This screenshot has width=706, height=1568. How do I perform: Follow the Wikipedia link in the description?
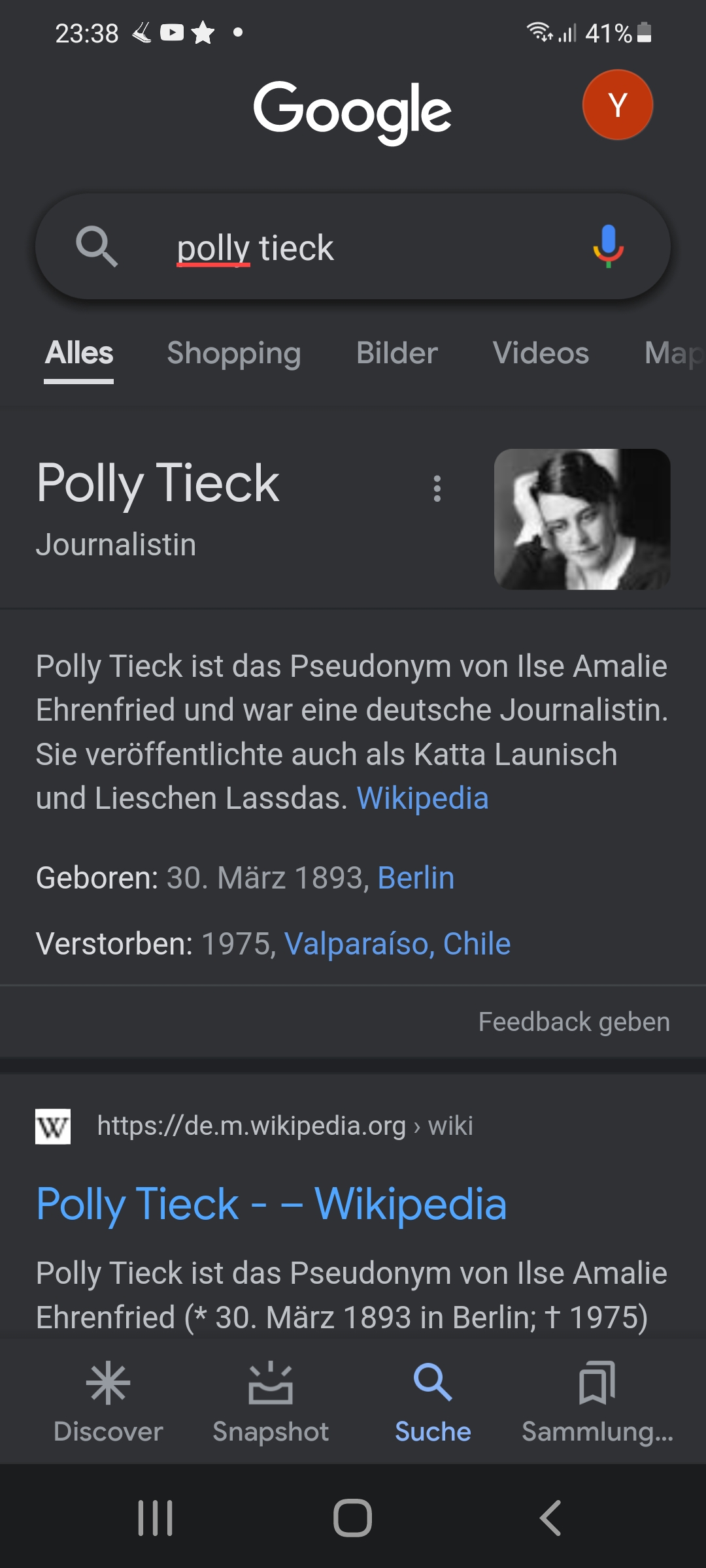pyautogui.click(x=422, y=798)
